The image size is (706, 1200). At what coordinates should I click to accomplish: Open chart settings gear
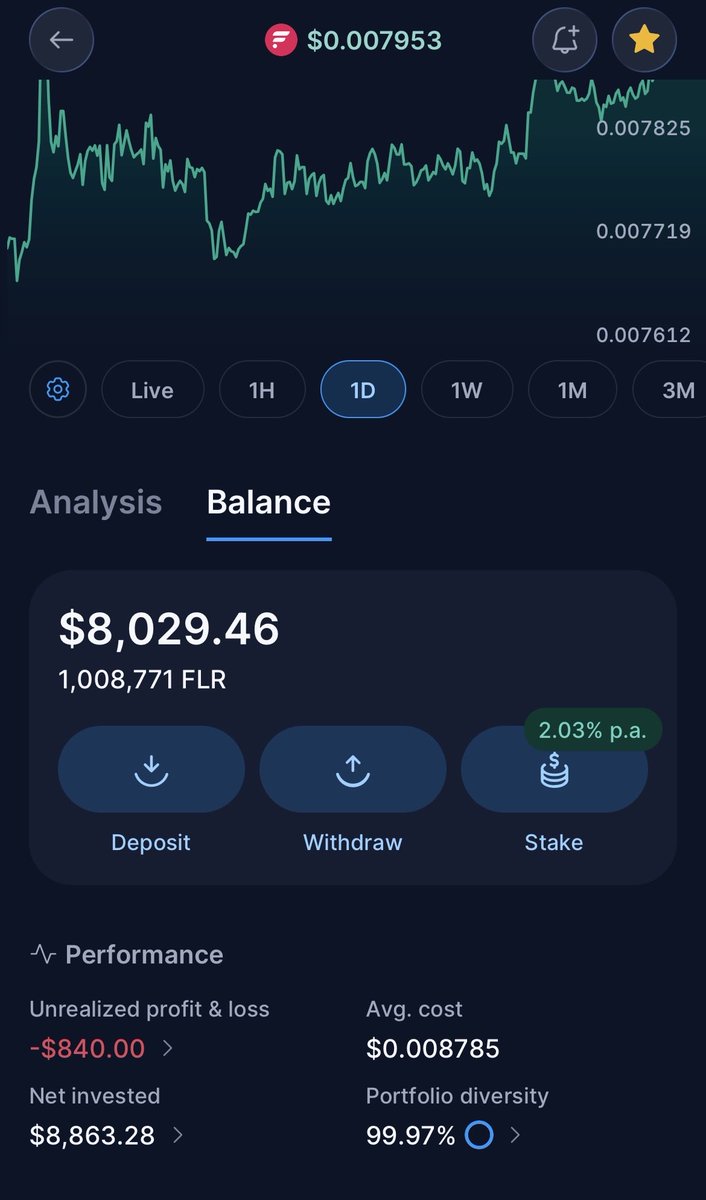pyautogui.click(x=58, y=389)
